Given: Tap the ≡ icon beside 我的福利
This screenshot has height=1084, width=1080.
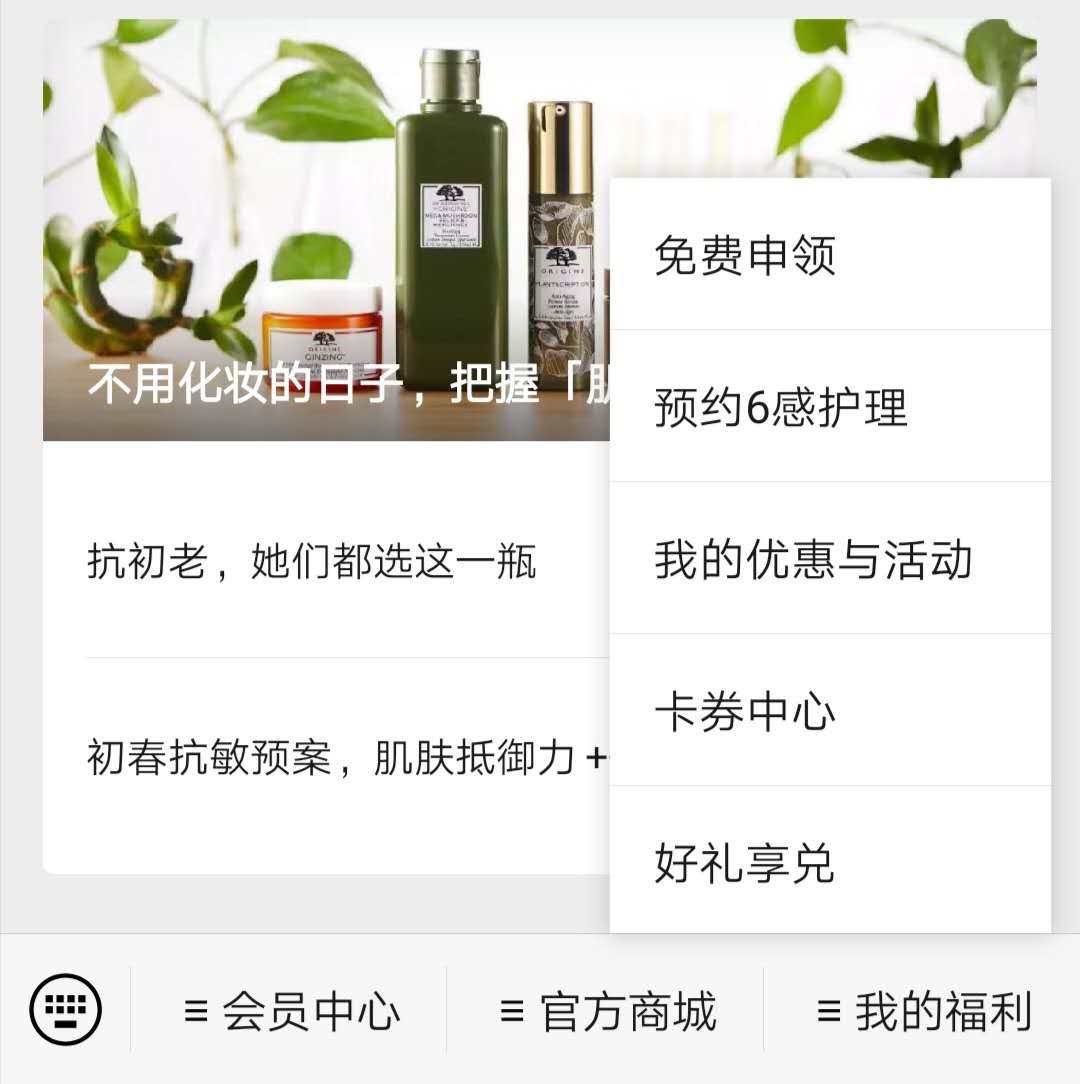Looking at the screenshot, I should tap(828, 1011).
